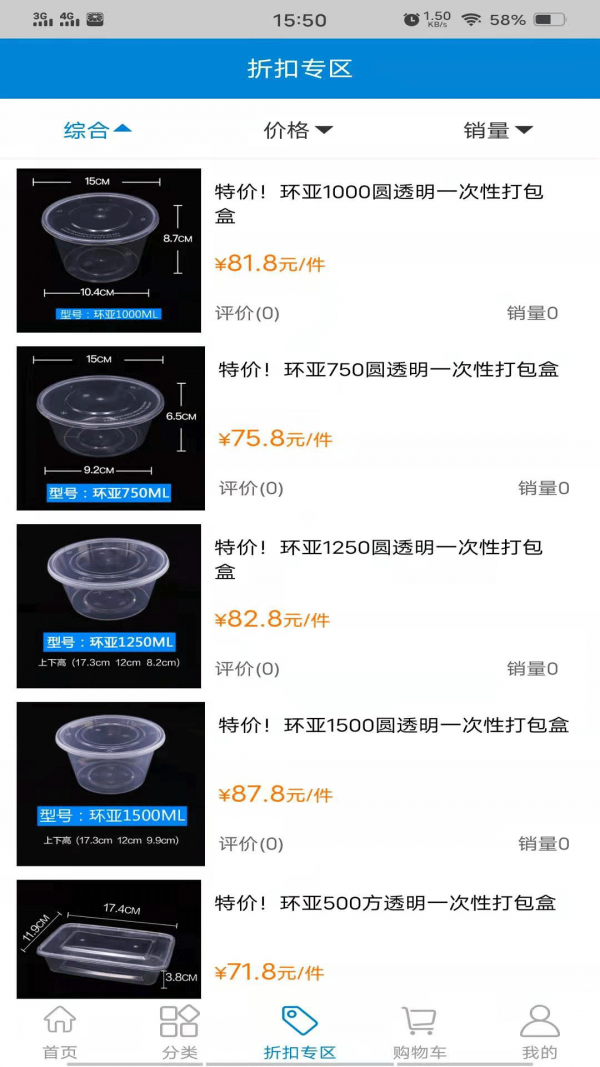
Task: Open 购物车 tab
Action: [419, 1033]
